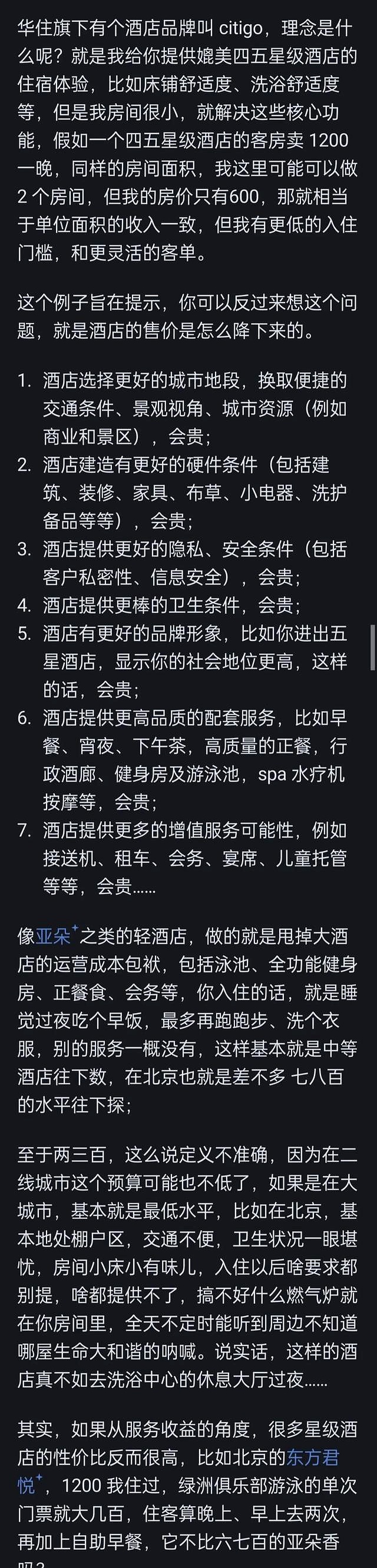377x1568 pixels.
Task: Open the 亚朵 keyword link
Action: [54, 936]
